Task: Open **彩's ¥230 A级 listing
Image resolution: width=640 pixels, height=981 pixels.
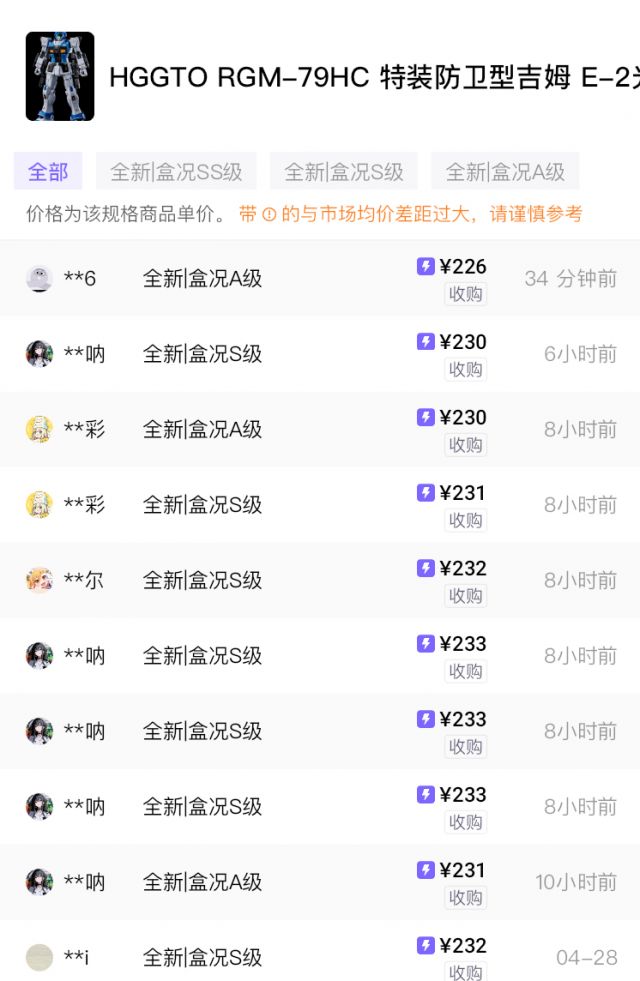Action: pyautogui.click(x=320, y=430)
